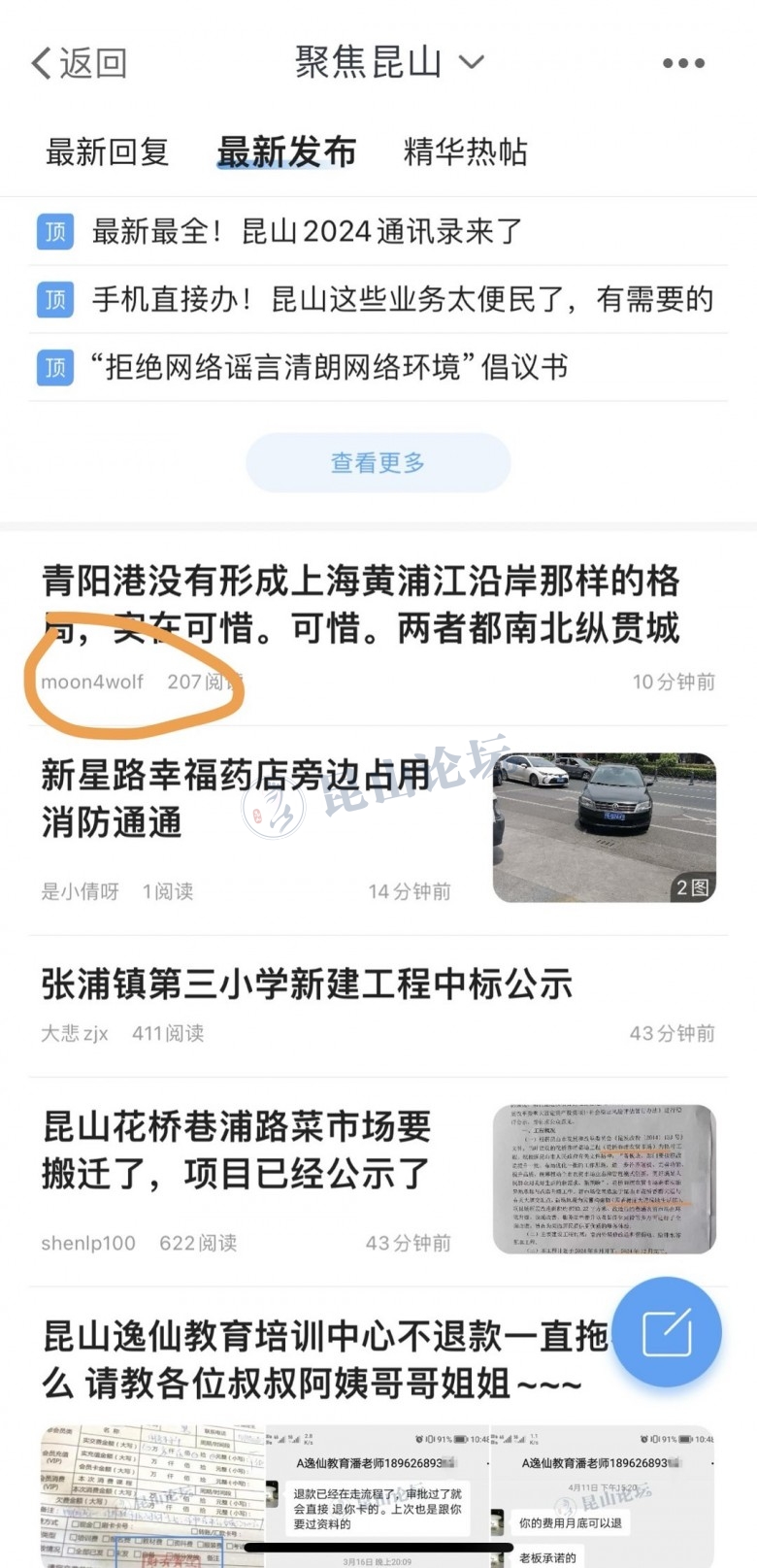This screenshot has height=1568, width=757.
Task: Open the post 张浦镇第三小学新建工程中标公示
Action: (x=307, y=984)
